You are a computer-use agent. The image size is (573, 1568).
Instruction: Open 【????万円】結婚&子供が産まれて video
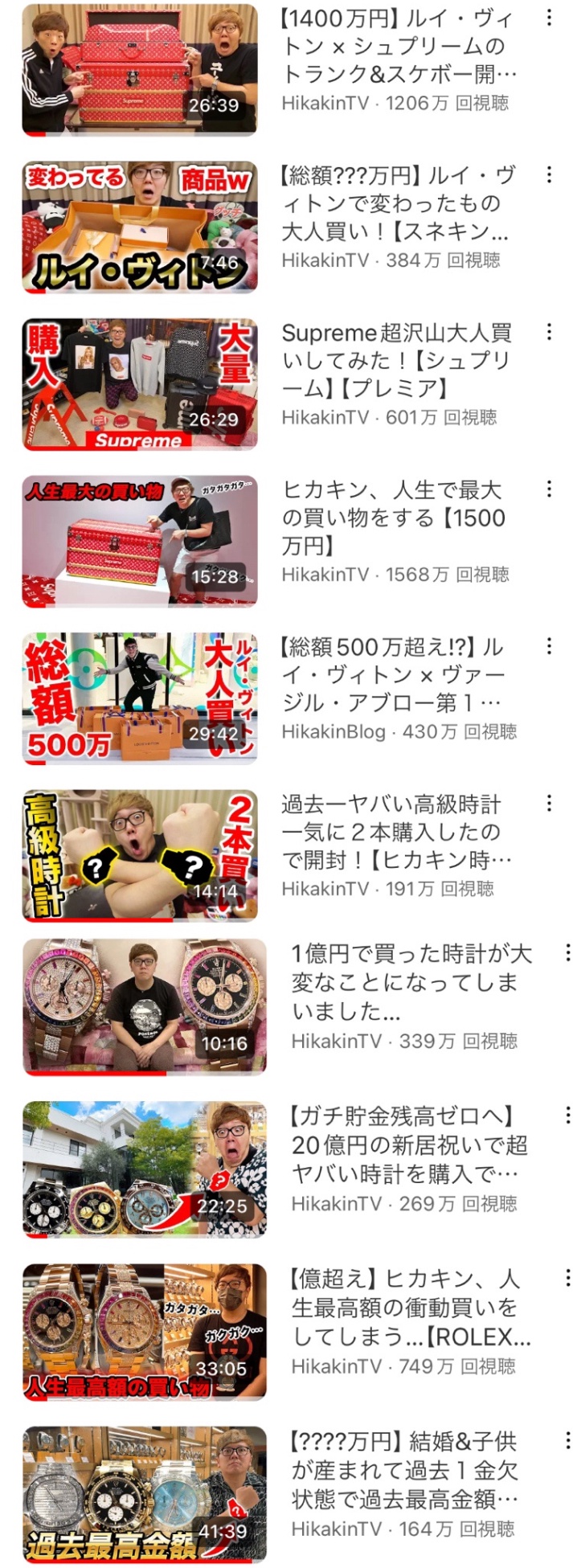click(145, 1492)
